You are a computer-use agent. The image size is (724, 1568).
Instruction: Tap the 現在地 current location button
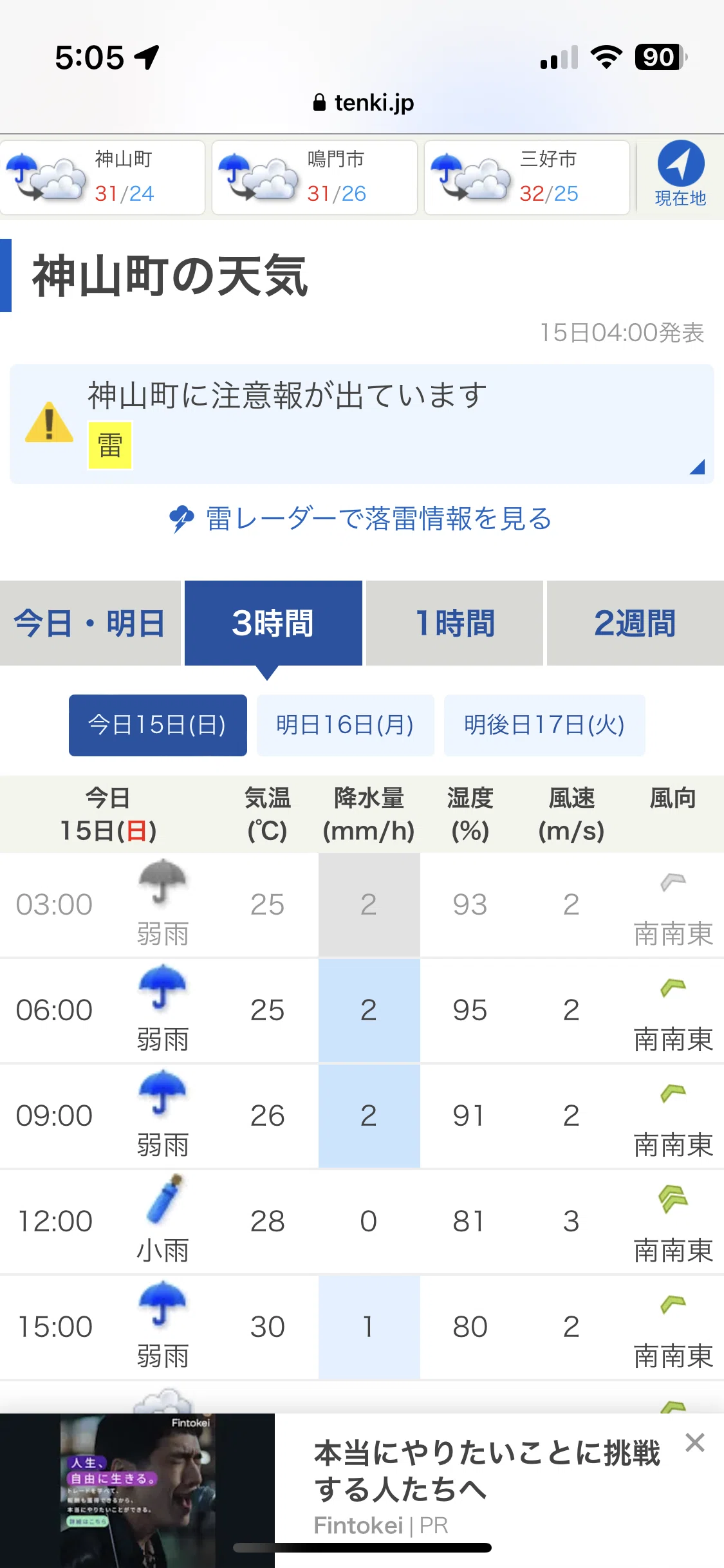tap(680, 174)
